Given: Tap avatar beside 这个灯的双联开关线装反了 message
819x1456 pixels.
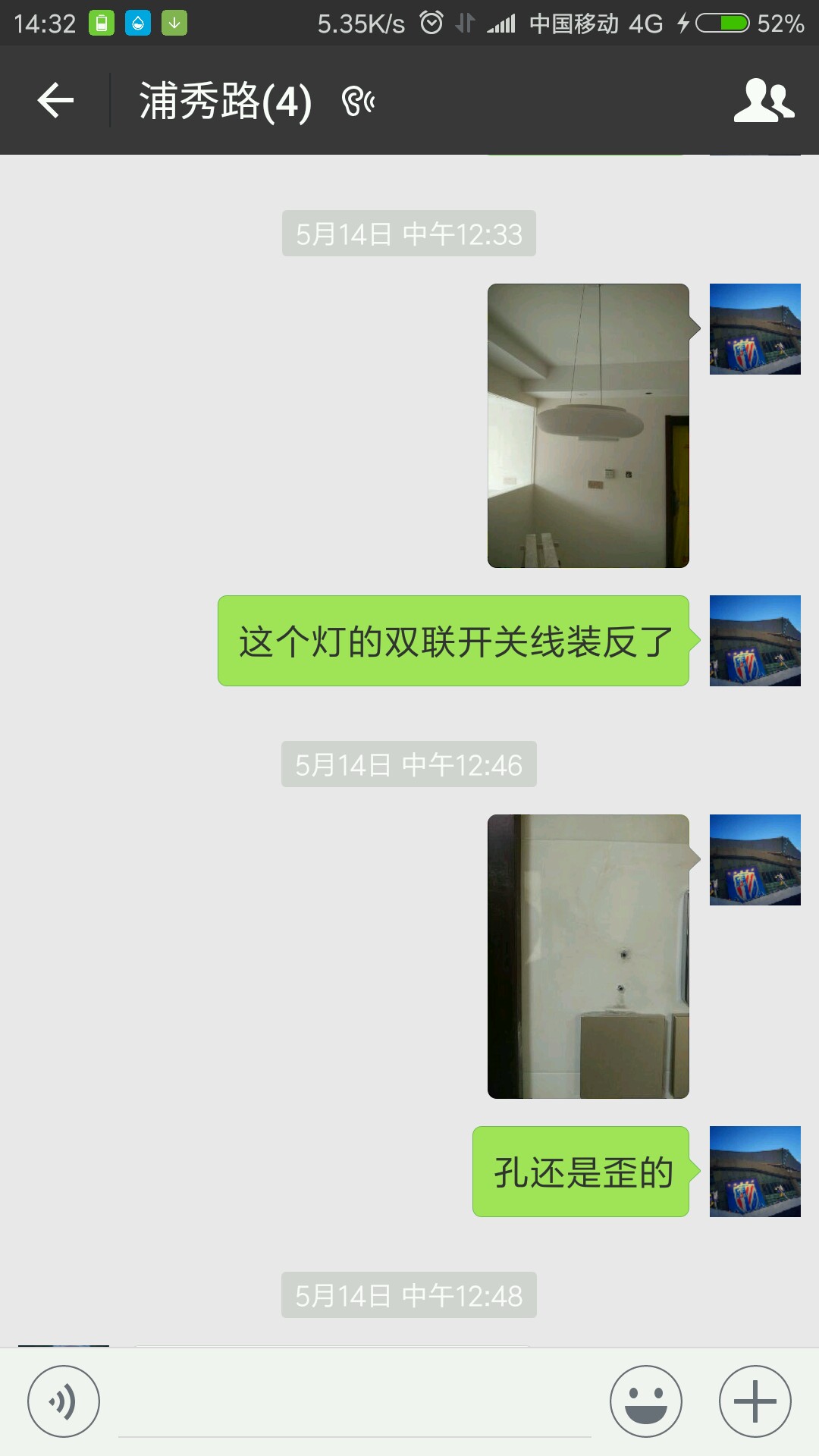Looking at the screenshot, I should (755, 641).
